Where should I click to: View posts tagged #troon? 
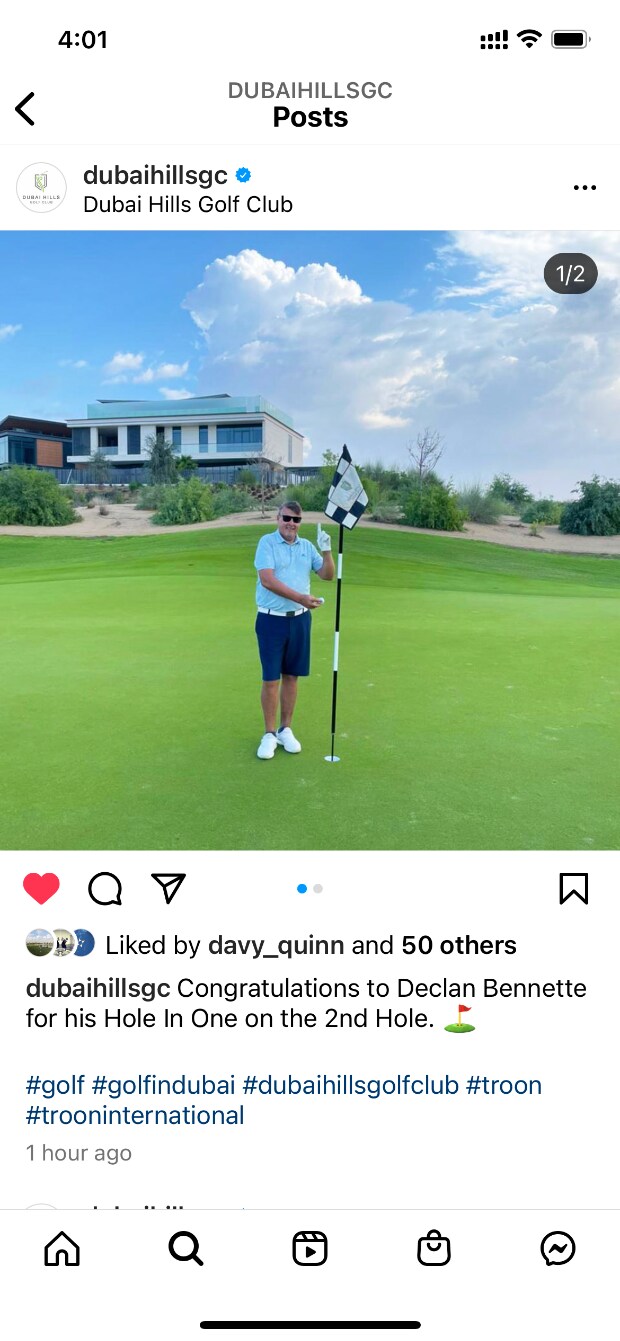504,1085
